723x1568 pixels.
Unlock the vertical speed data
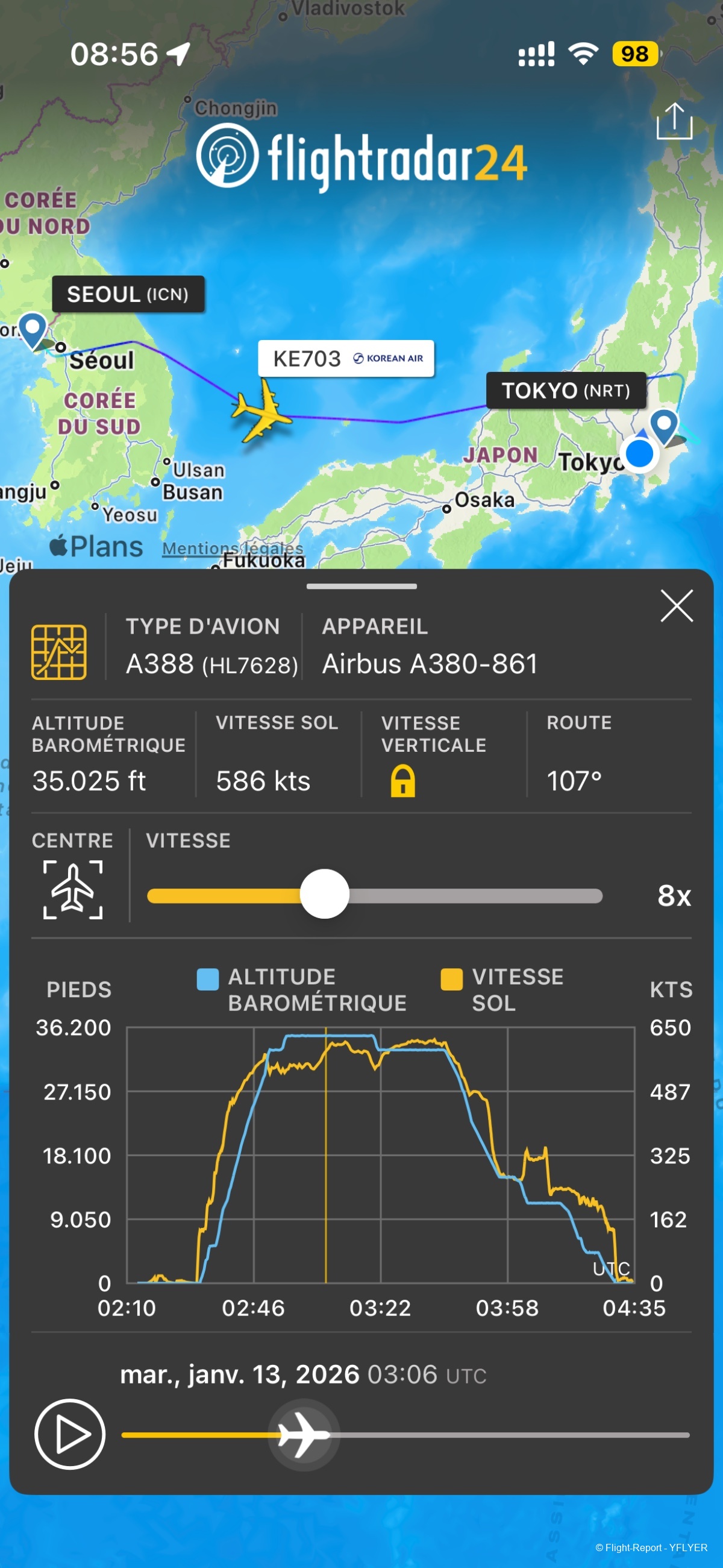[402, 781]
